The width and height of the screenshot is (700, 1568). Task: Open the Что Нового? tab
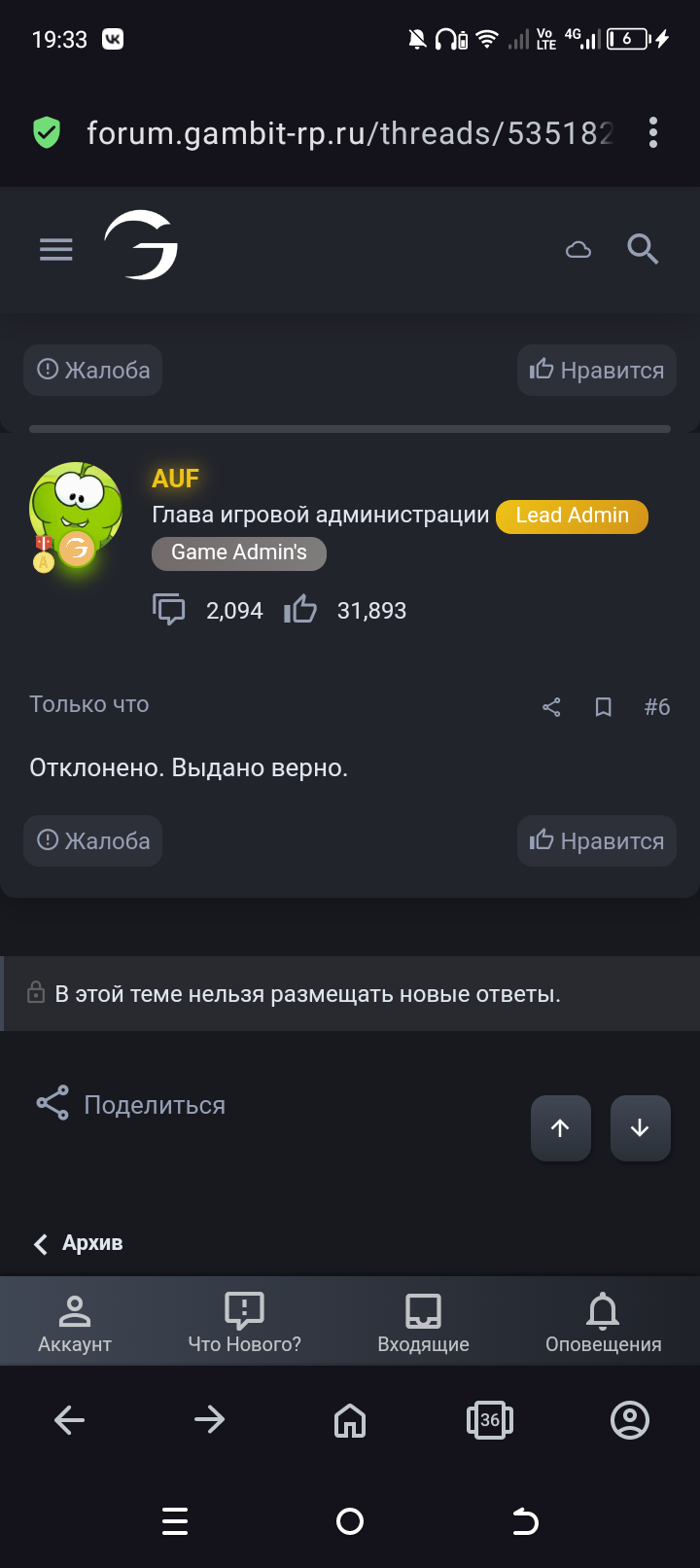[x=244, y=1323]
